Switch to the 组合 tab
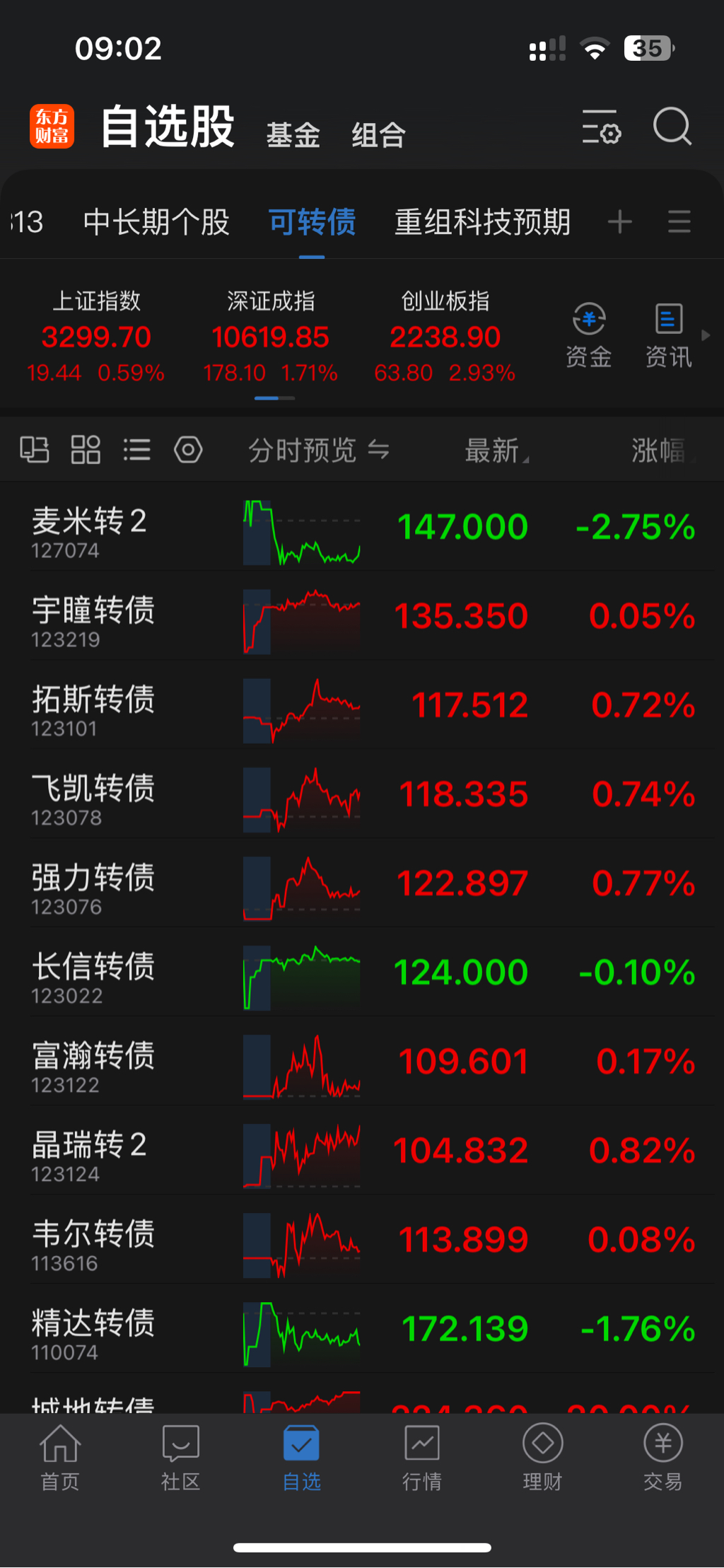The image size is (724, 1568). pos(379,134)
